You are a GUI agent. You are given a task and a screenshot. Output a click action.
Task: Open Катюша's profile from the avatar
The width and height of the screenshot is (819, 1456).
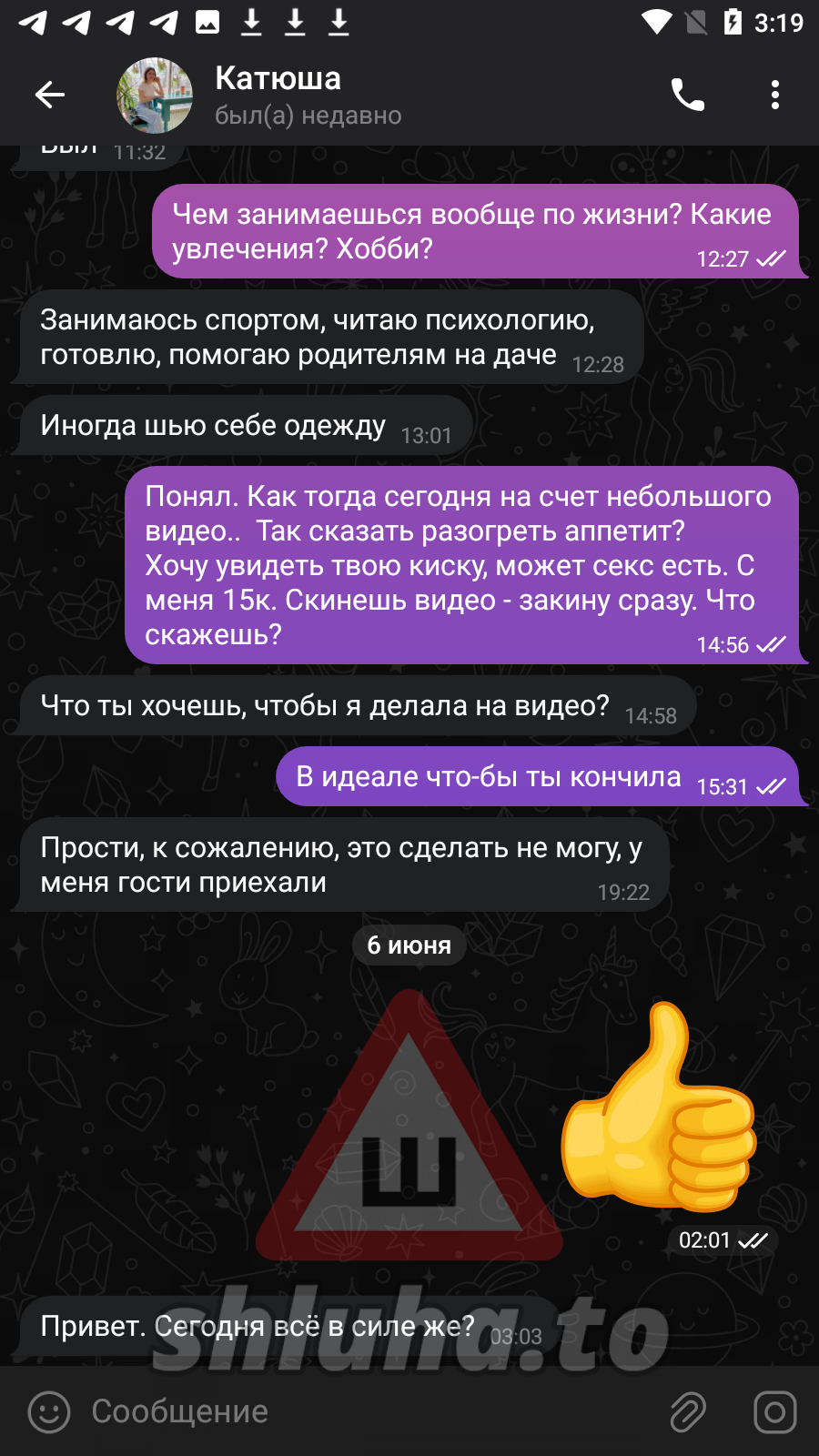[155, 95]
